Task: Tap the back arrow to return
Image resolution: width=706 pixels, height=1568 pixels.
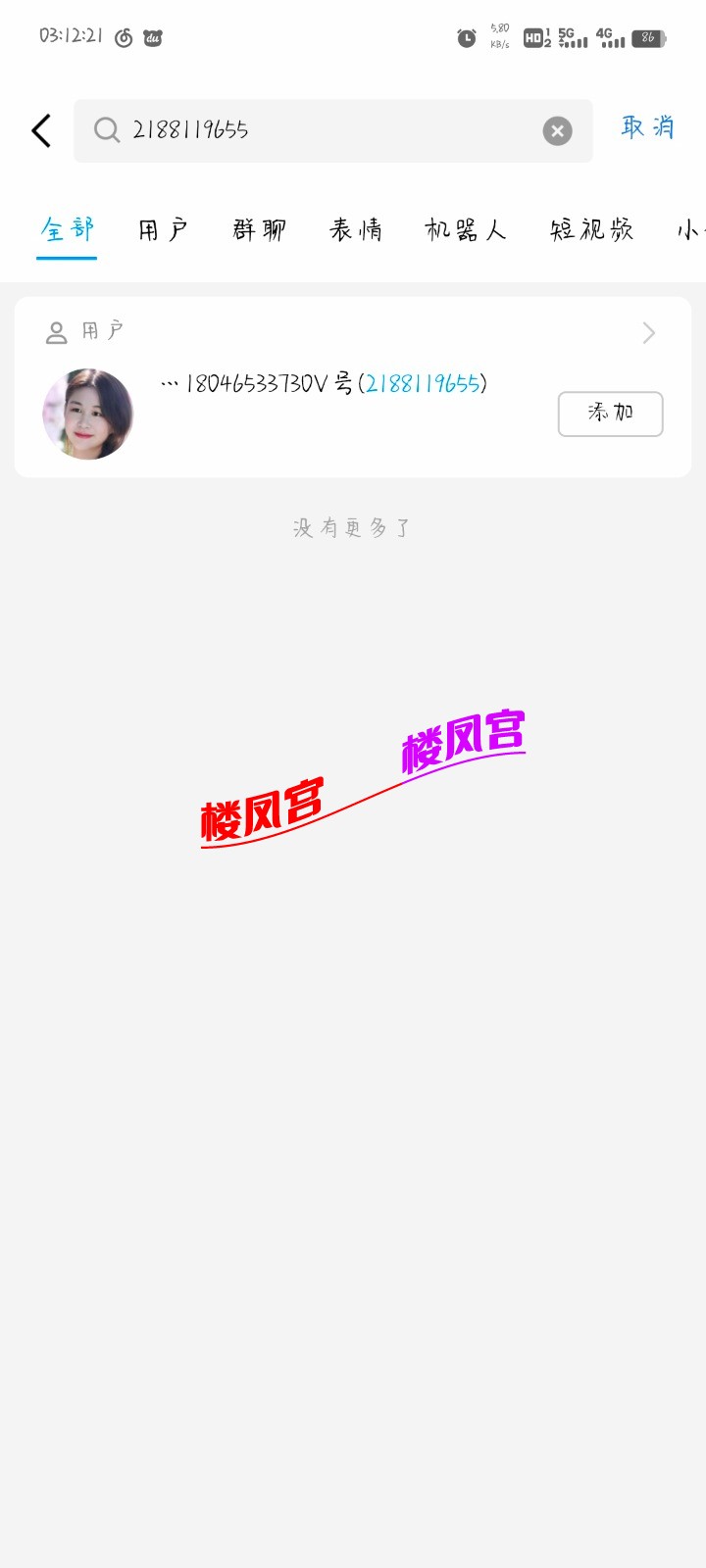Action: click(x=41, y=129)
